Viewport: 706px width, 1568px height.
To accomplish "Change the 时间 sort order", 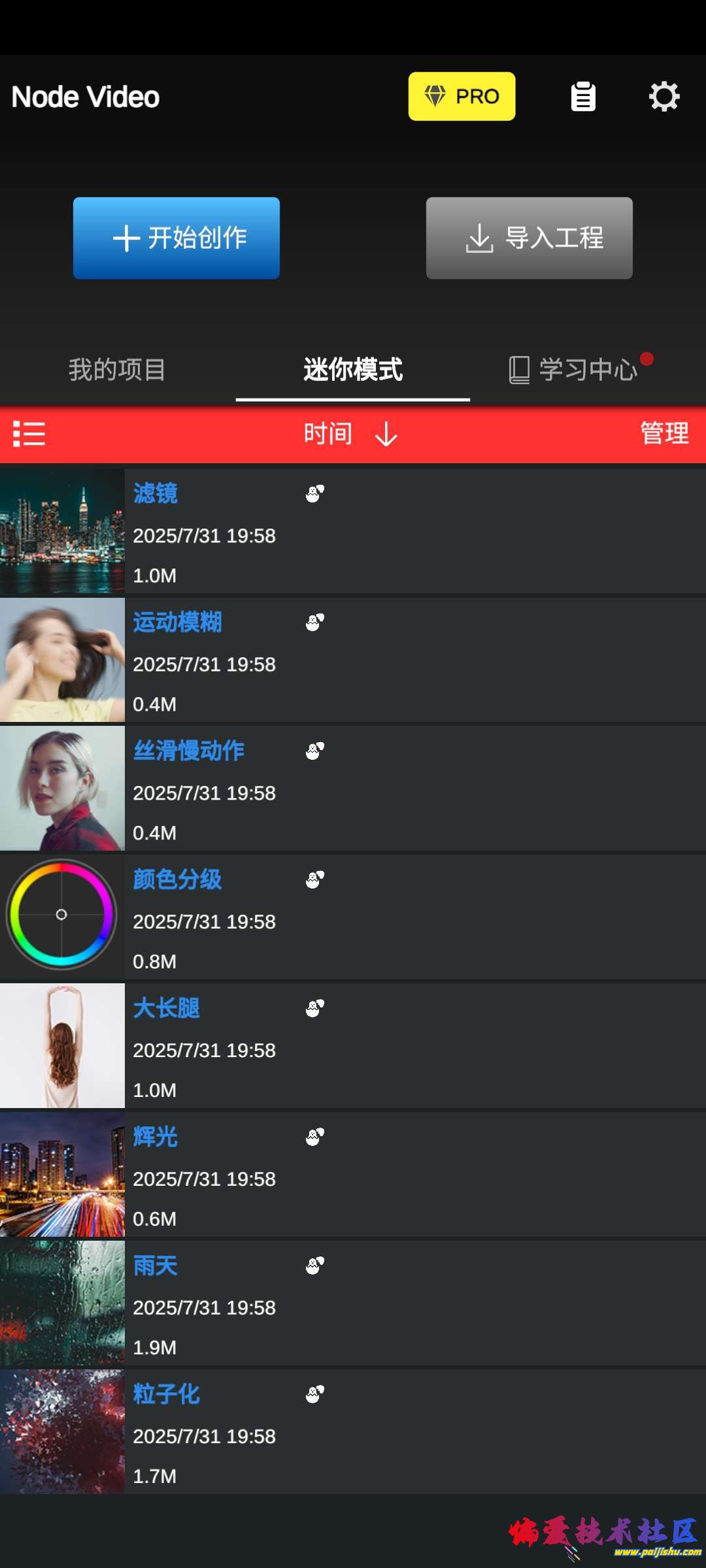I will tap(350, 434).
